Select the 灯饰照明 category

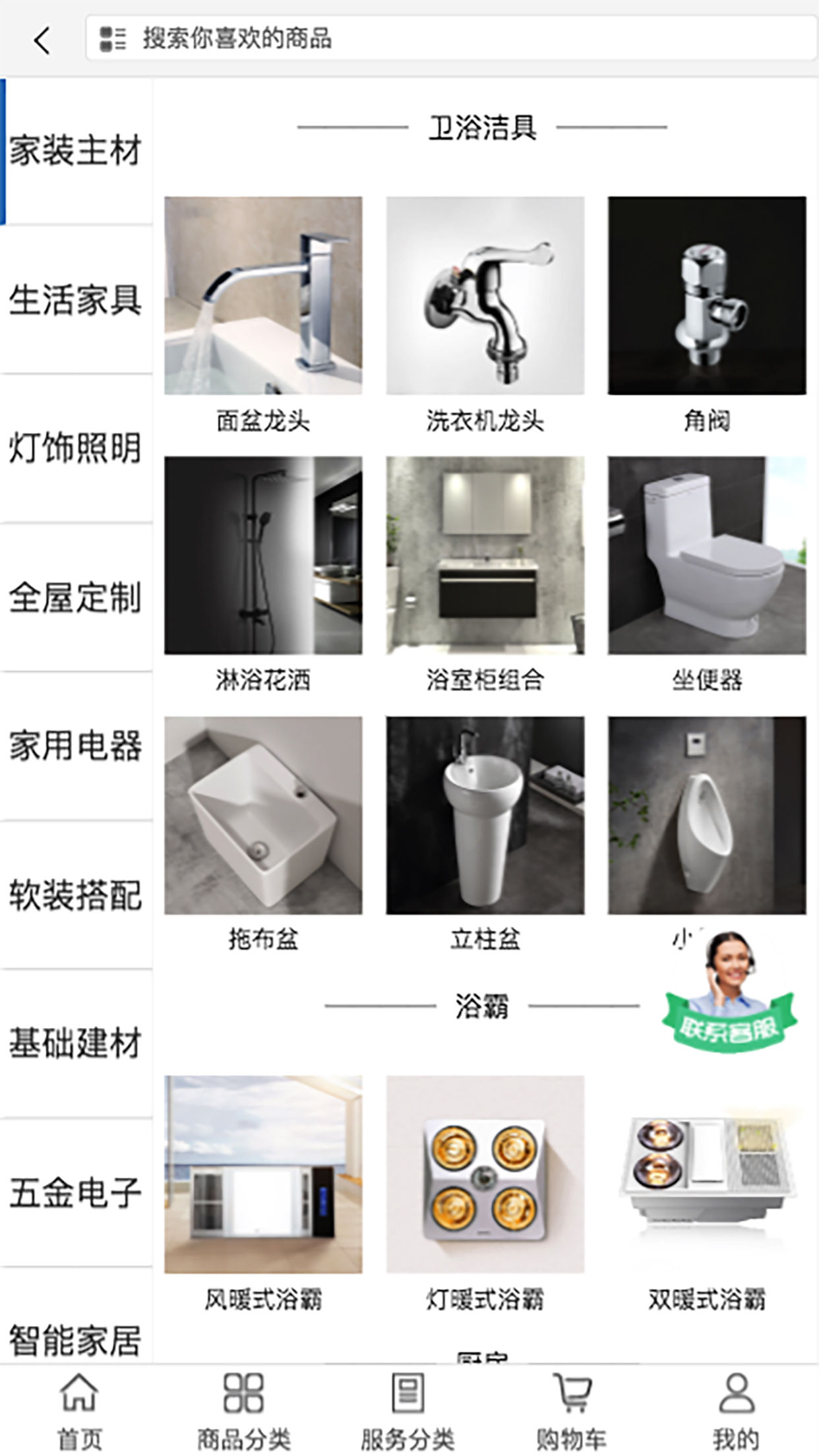(x=76, y=449)
